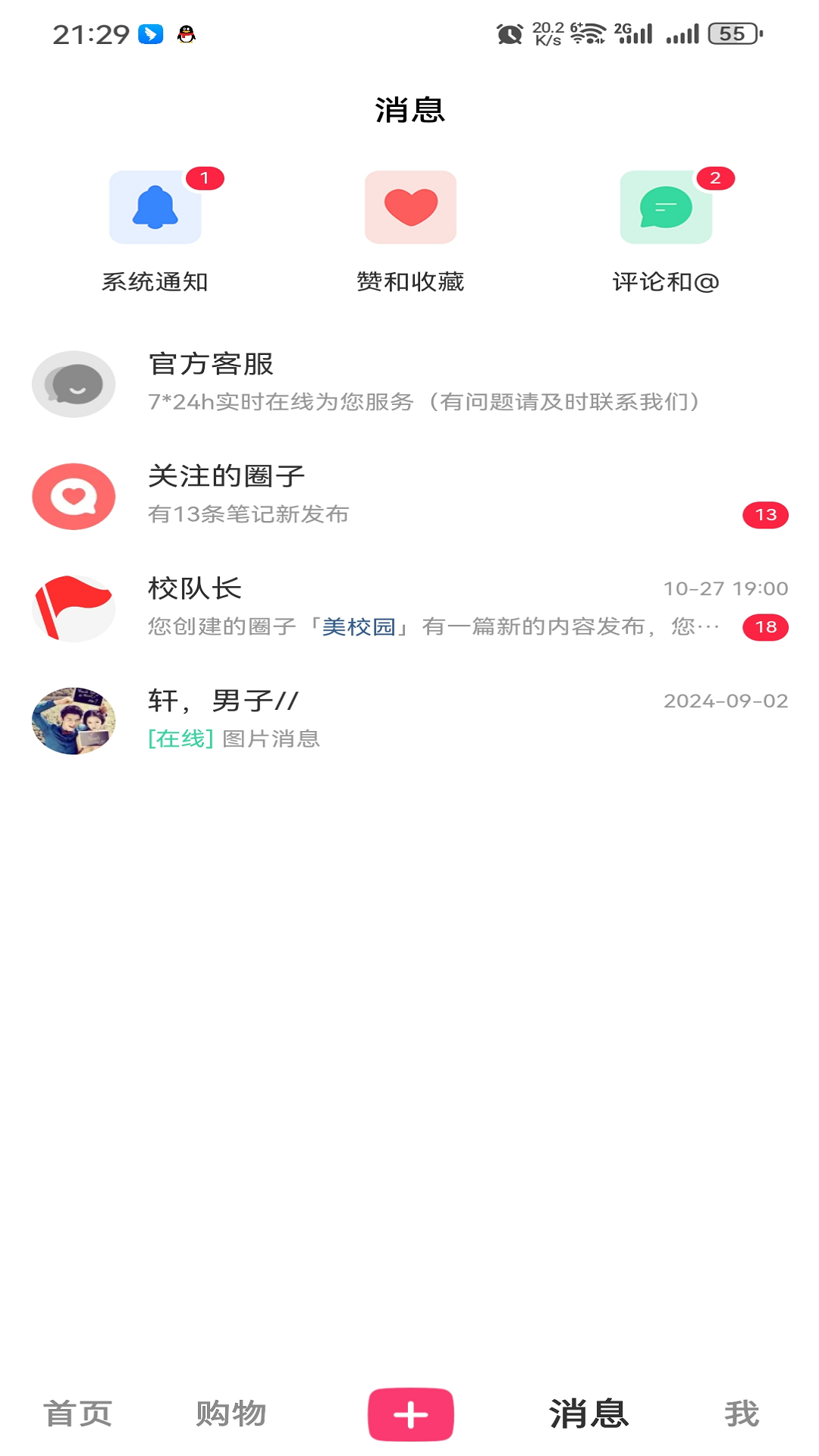The width and height of the screenshot is (819, 1456).
Task: Open the 关注的圈子 circle icon
Action: (x=74, y=497)
